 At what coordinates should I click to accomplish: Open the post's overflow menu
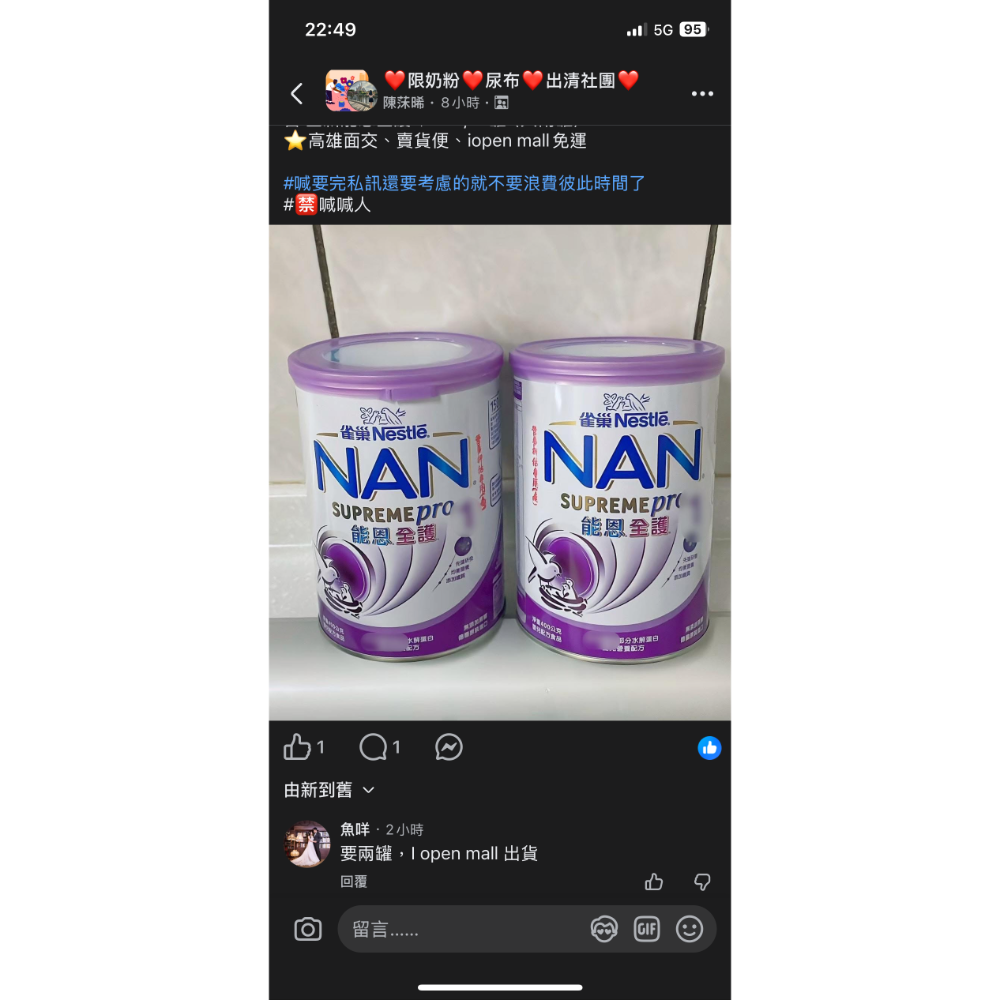(x=702, y=94)
